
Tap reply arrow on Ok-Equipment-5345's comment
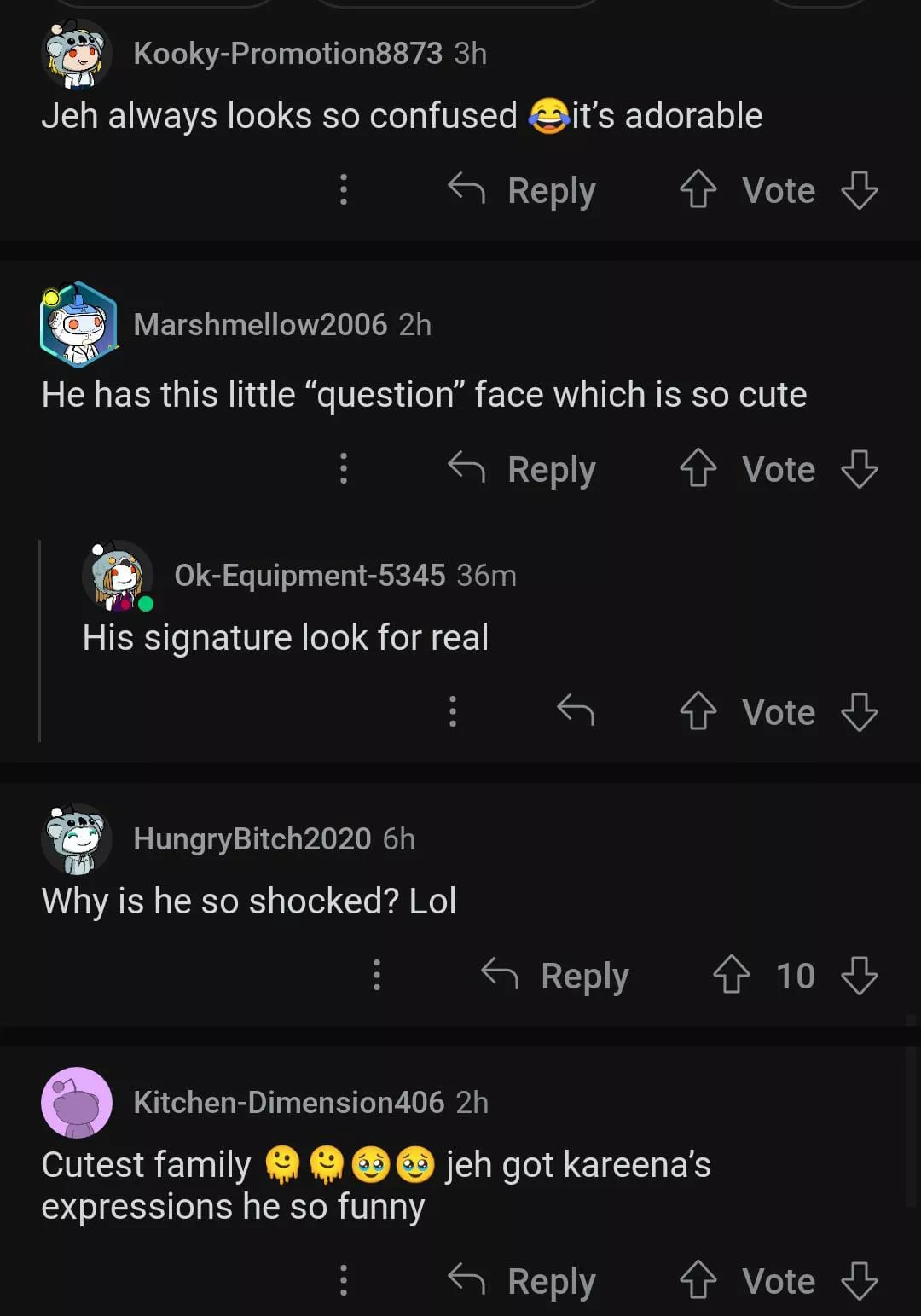575,710
